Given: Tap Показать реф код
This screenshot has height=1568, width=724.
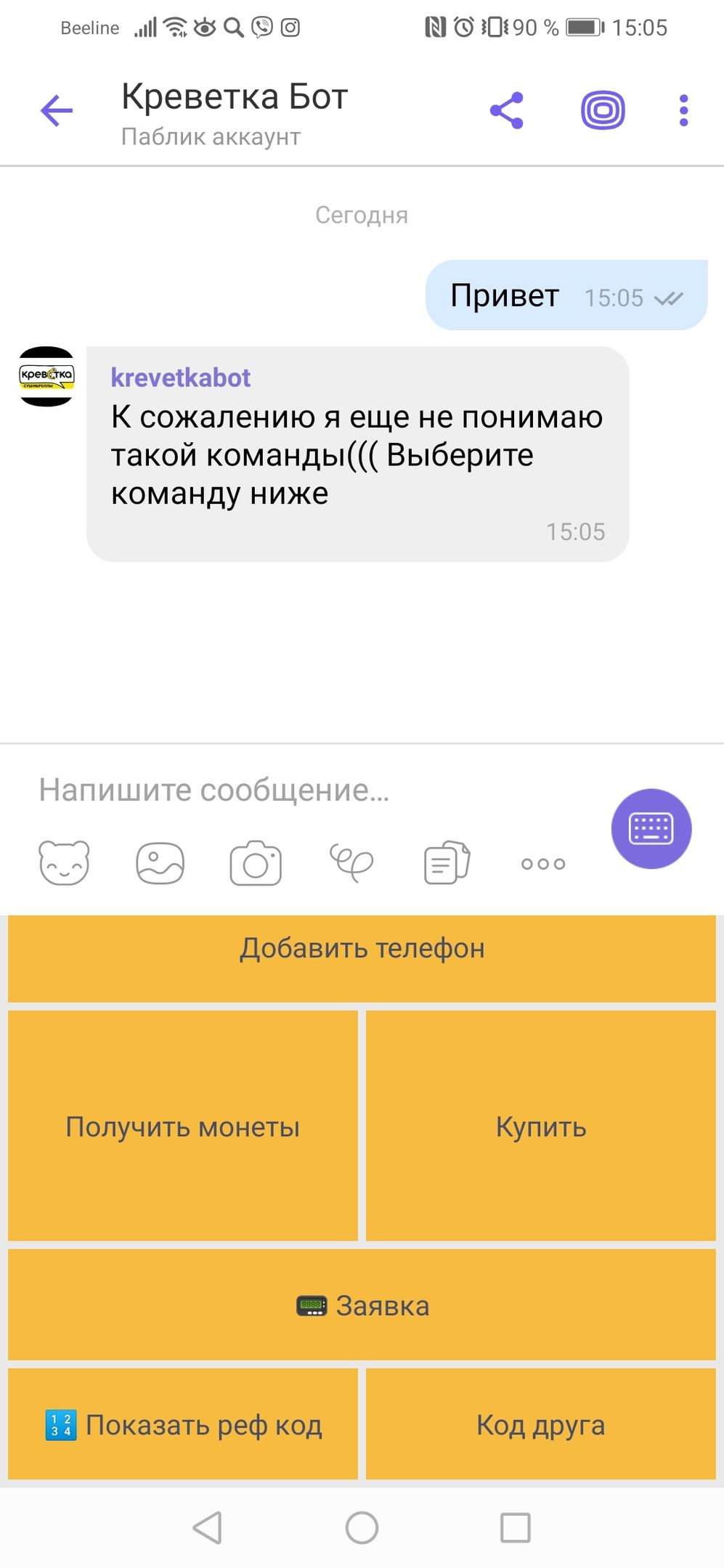Looking at the screenshot, I should [182, 1424].
